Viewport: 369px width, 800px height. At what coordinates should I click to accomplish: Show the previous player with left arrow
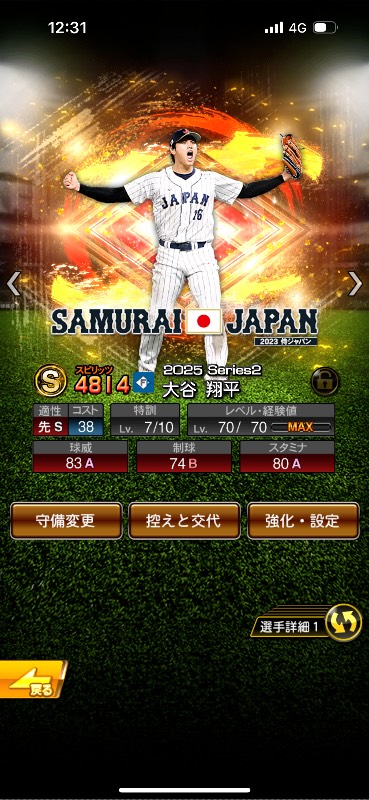pos(13,284)
